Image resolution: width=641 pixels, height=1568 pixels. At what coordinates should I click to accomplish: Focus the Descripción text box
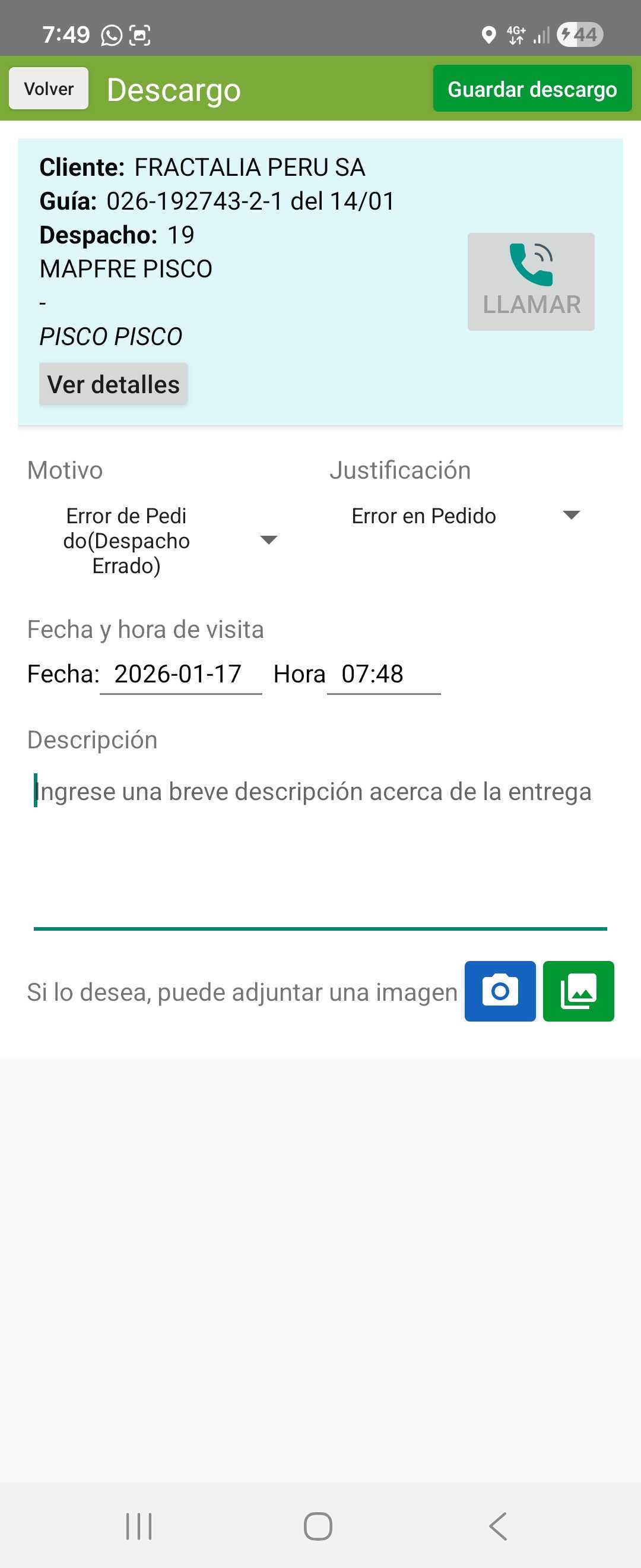pyautogui.click(x=320, y=846)
